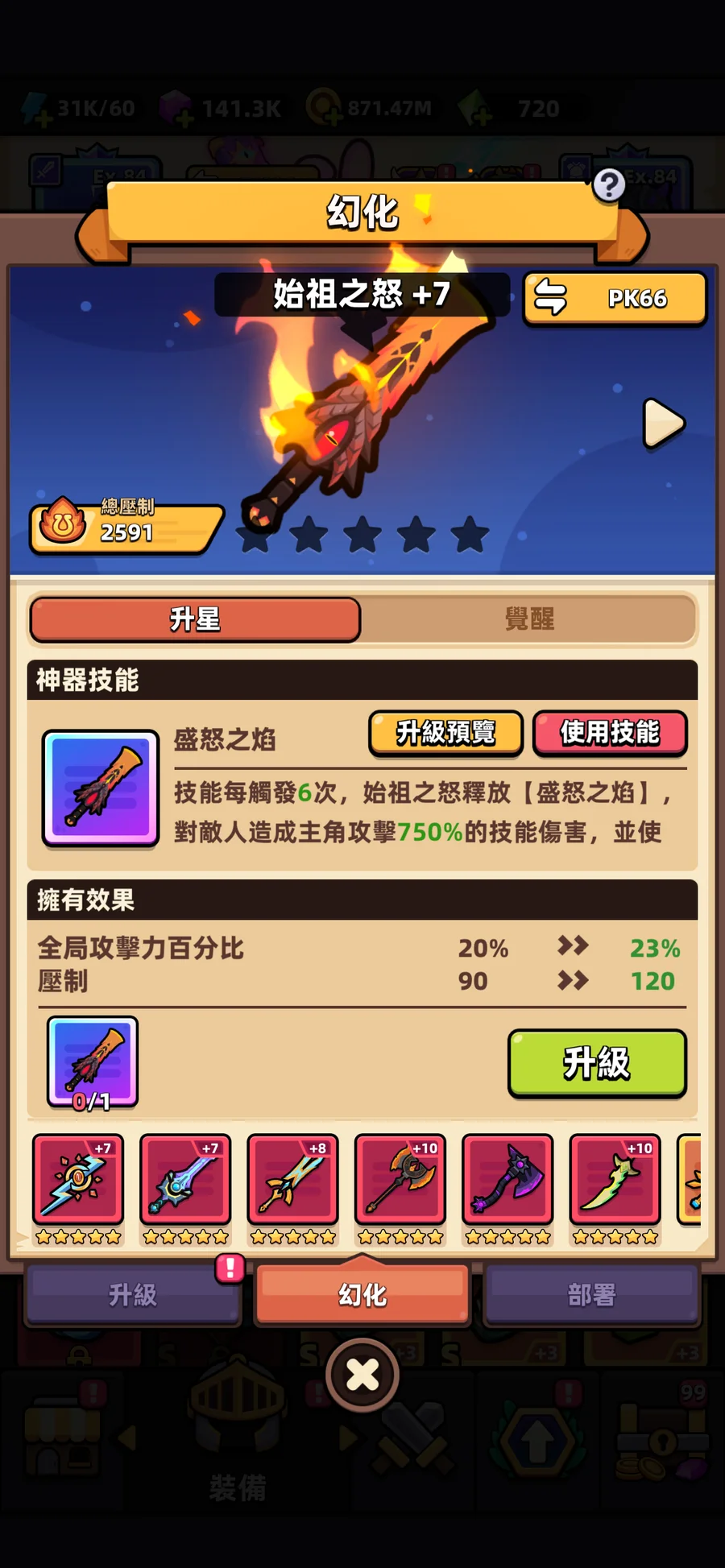Open the help question mark icon
This screenshot has height=1568, width=725.
pyautogui.click(x=609, y=184)
